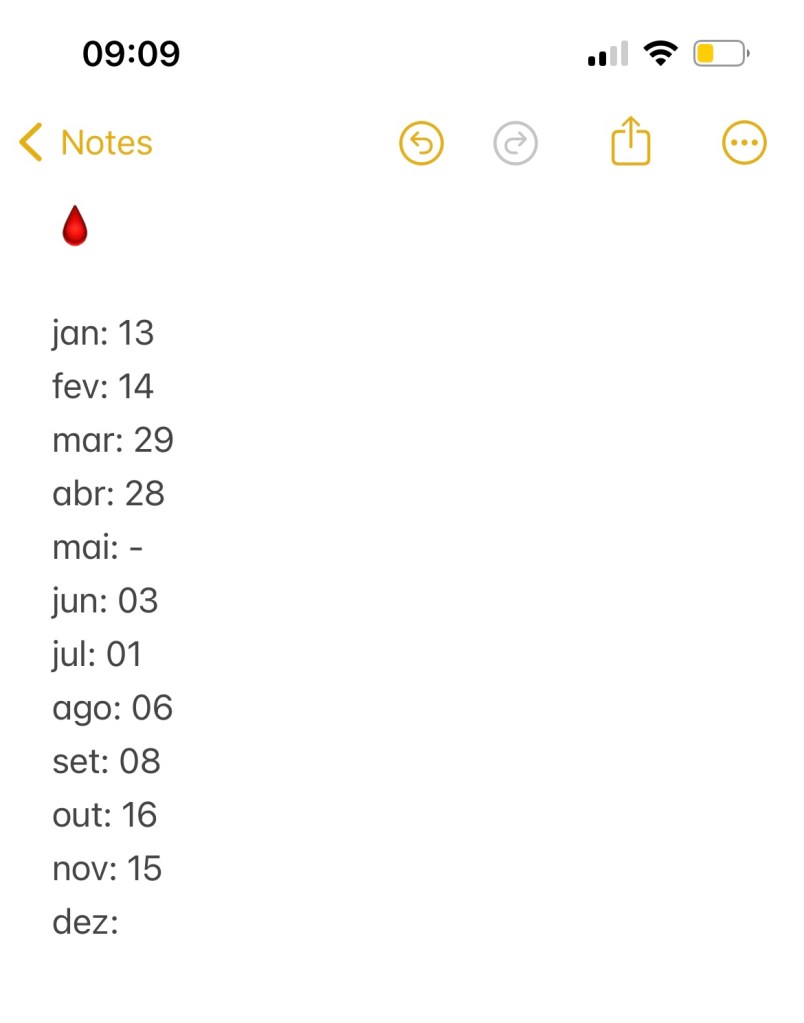Place cursor at end of dez: line

tap(122, 922)
